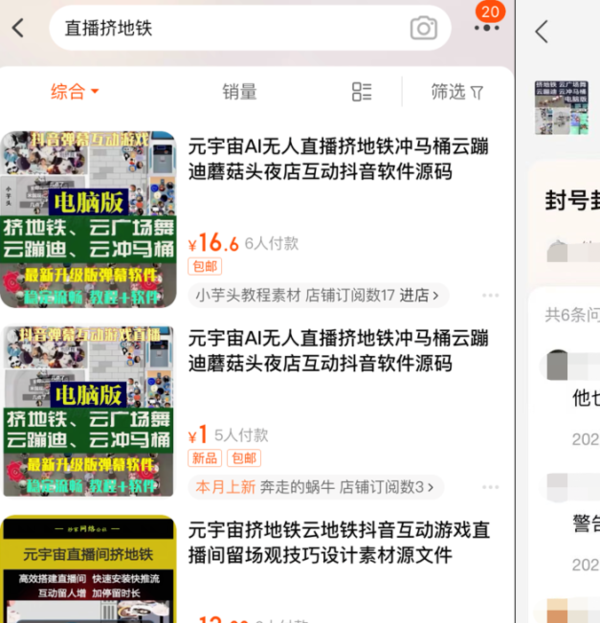The height and width of the screenshot is (623, 600).
Task: Open more options for the ¥16.6 item
Action: [490, 296]
